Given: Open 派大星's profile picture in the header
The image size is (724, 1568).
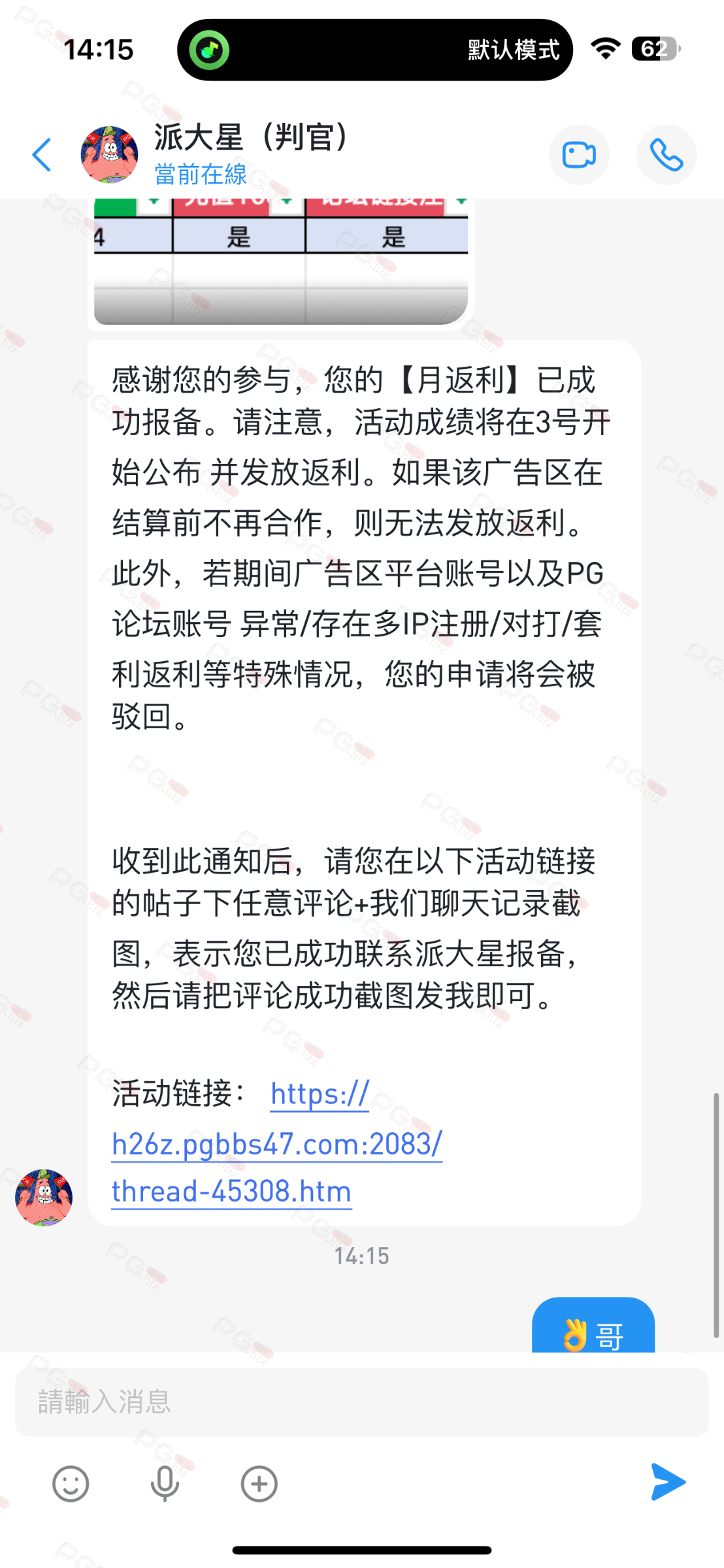Looking at the screenshot, I should 109,155.
